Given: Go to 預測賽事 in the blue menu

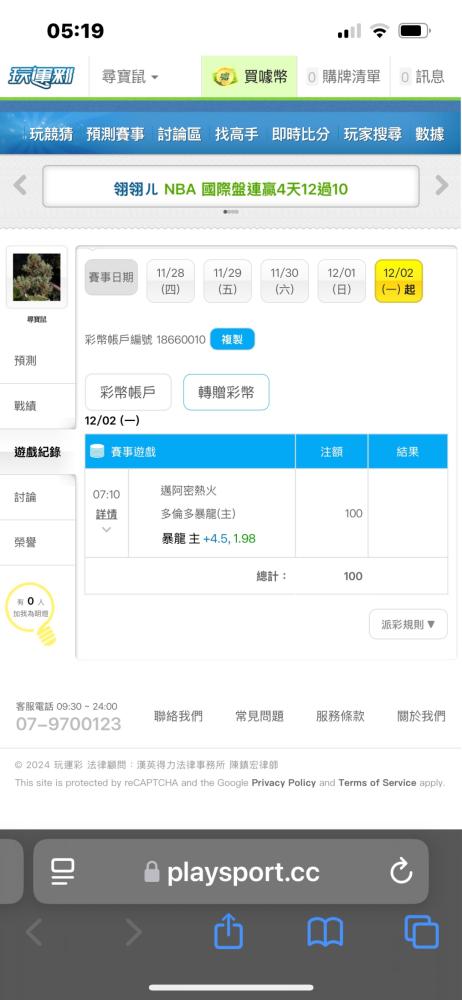Looking at the screenshot, I should click(116, 134).
